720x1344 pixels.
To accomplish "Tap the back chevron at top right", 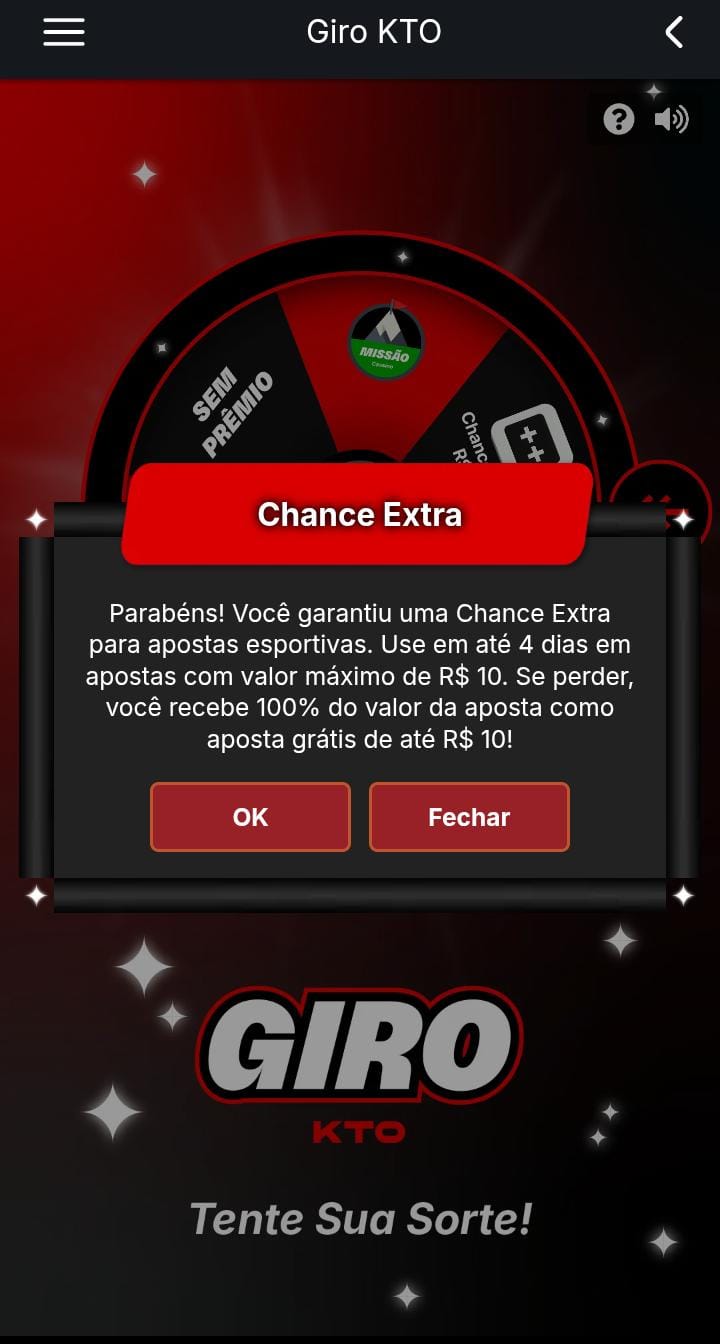I will [674, 31].
